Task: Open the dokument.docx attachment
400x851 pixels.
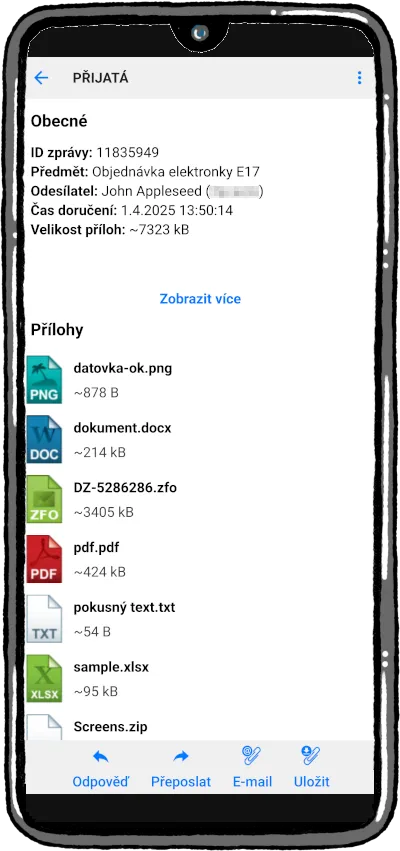Action: (200, 440)
